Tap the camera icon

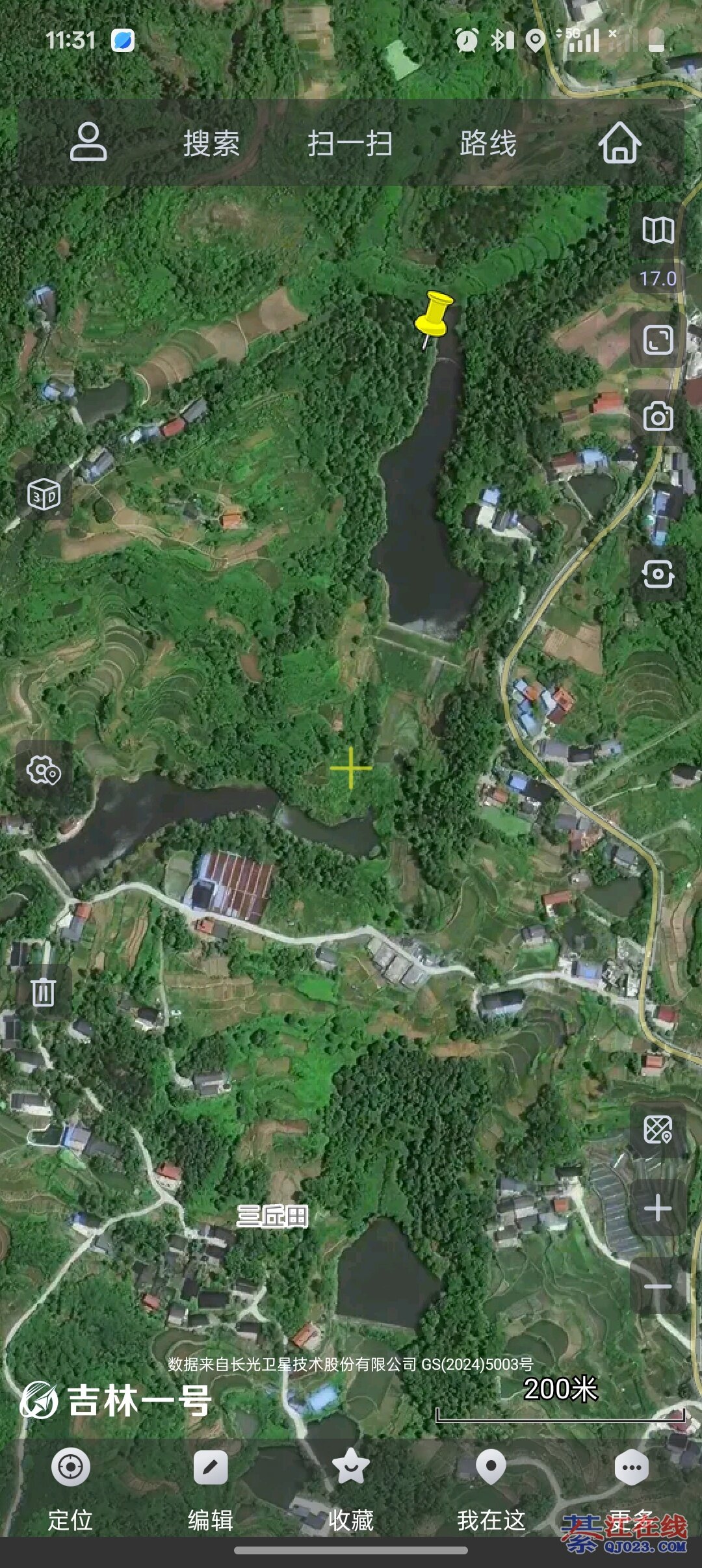(x=658, y=417)
